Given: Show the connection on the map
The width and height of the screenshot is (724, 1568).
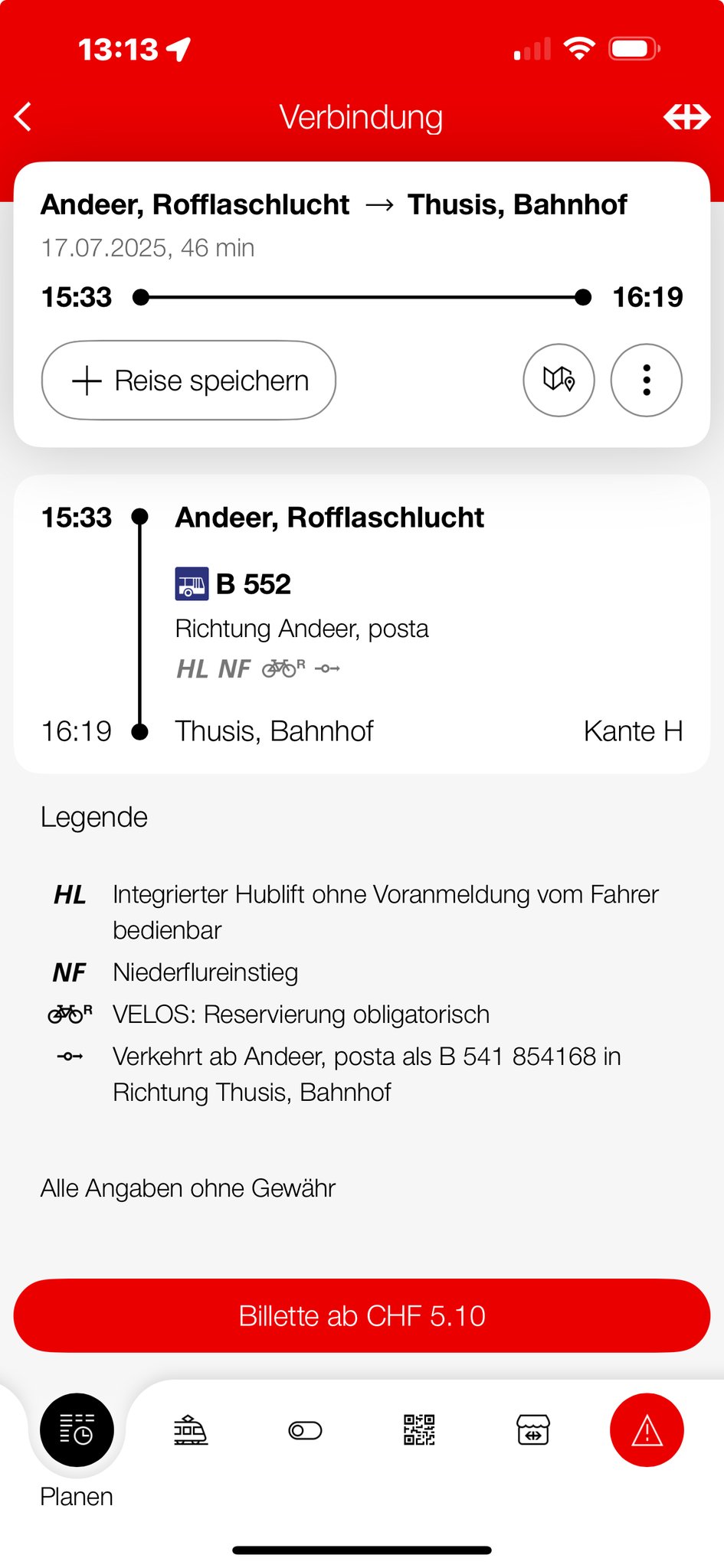Looking at the screenshot, I should coord(559,380).
